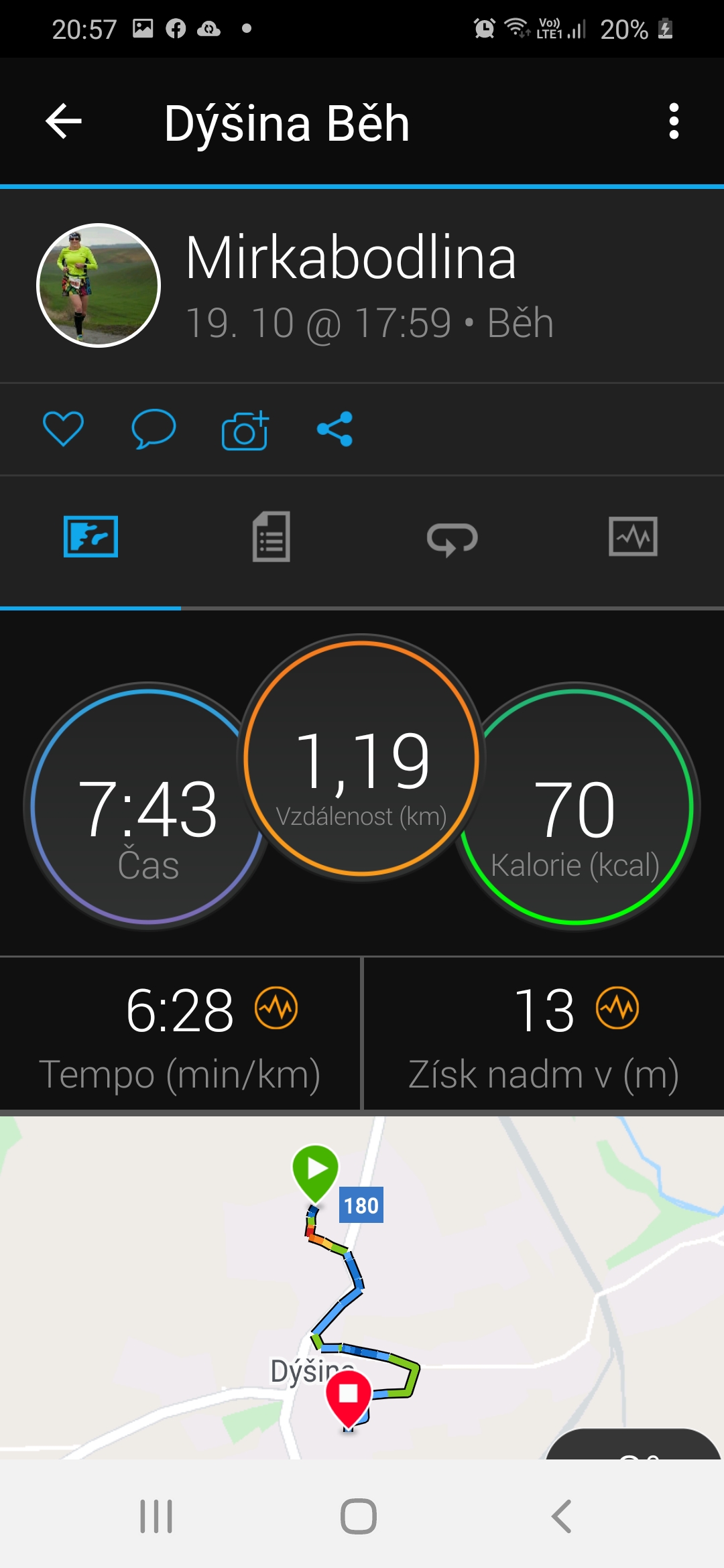Share this Dýšina Běh activity
The height and width of the screenshot is (1568, 724).
335,429
